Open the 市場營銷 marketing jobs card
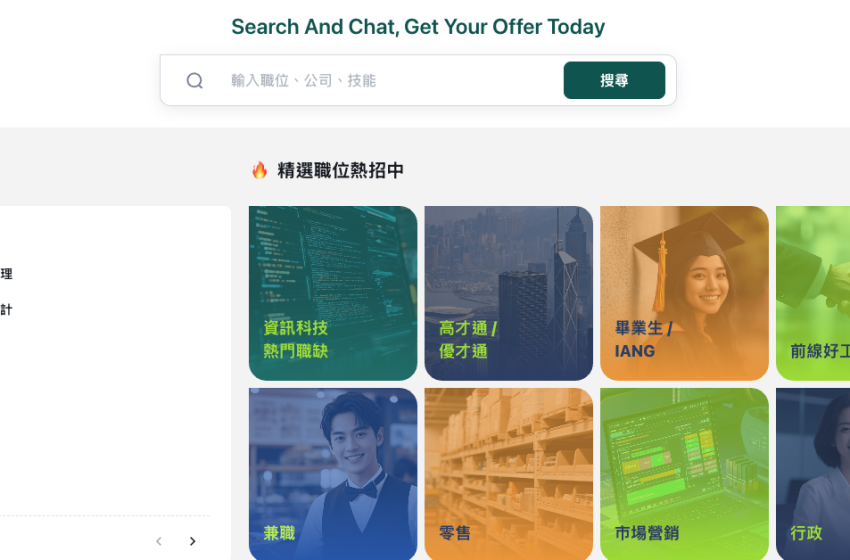This screenshot has height=560, width=850. (x=684, y=474)
